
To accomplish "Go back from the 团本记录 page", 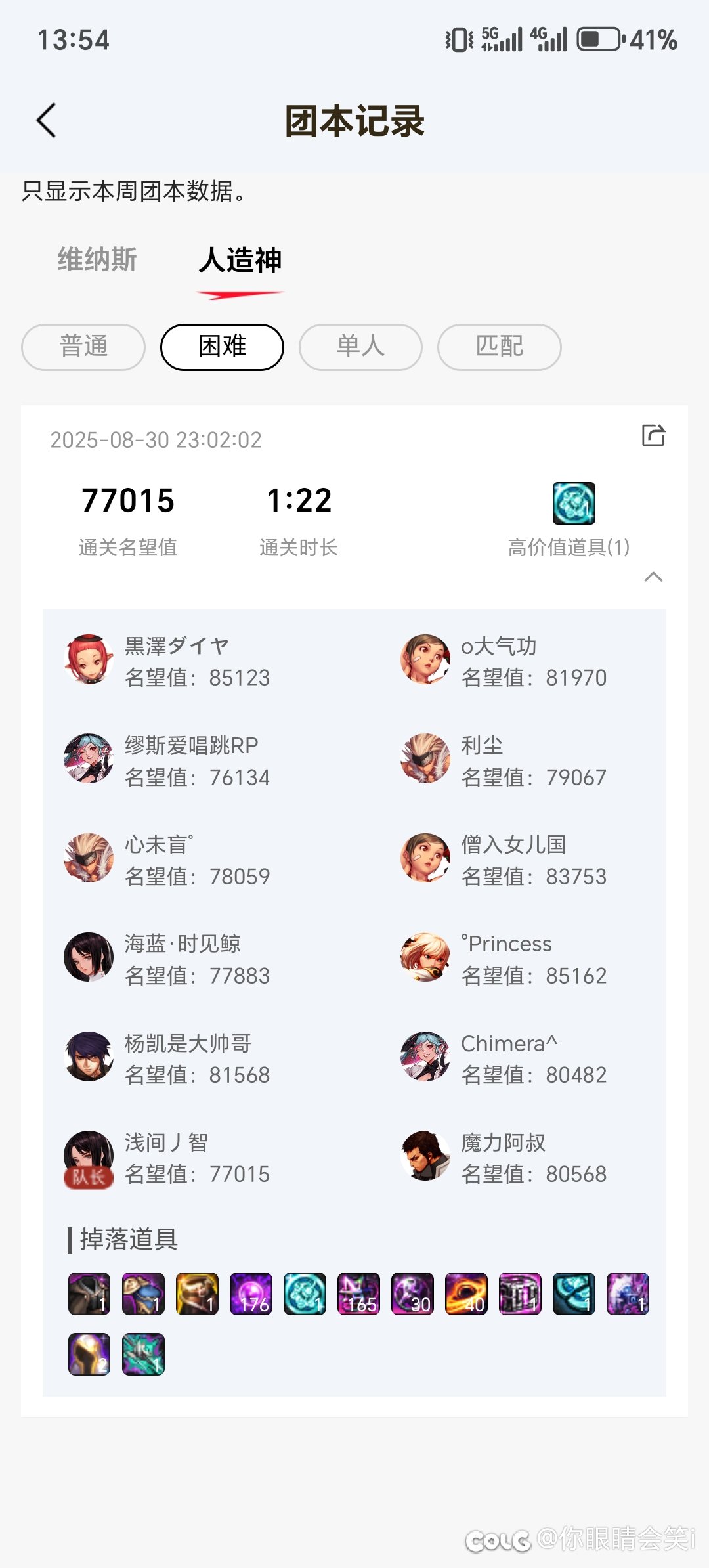I will [x=46, y=120].
